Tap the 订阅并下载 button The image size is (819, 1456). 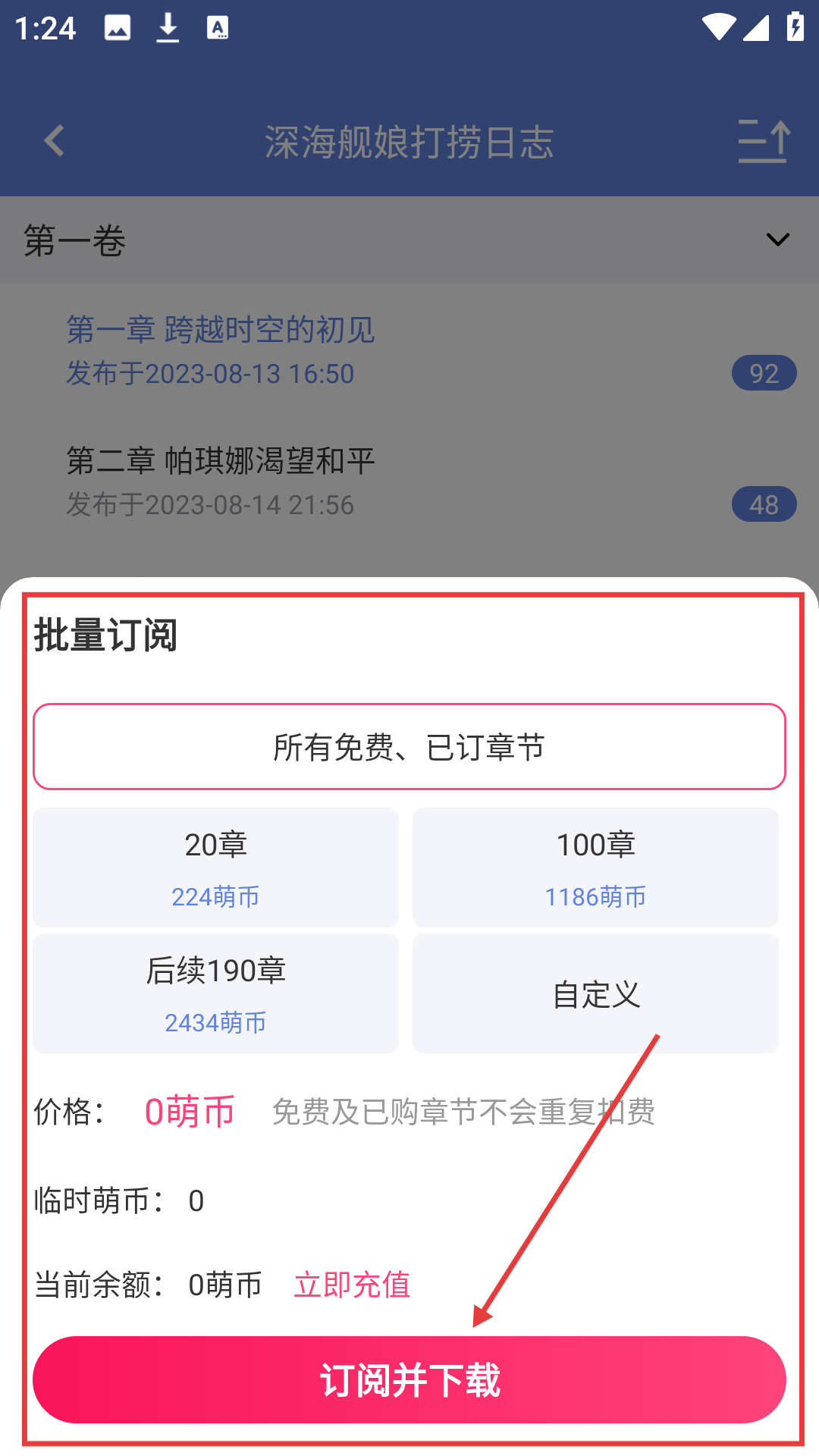click(x=409, y=1379)
